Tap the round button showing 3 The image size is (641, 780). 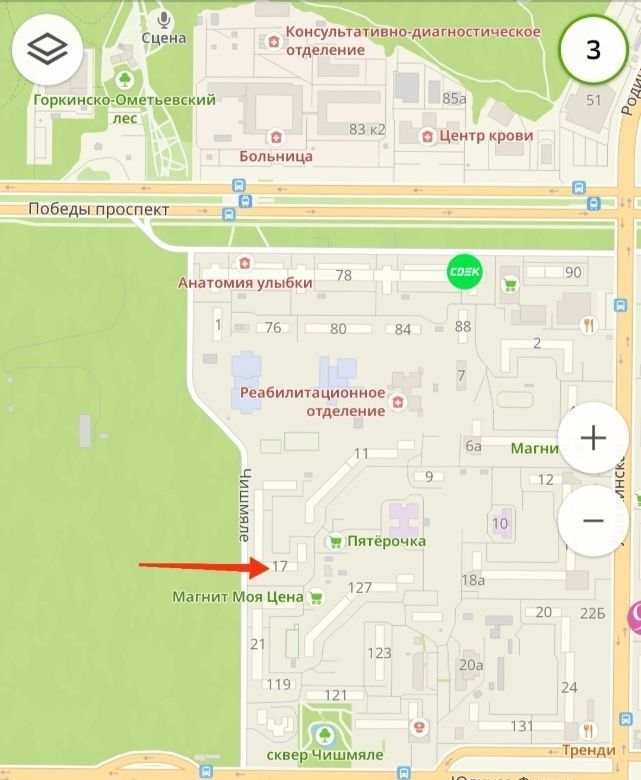592,49
